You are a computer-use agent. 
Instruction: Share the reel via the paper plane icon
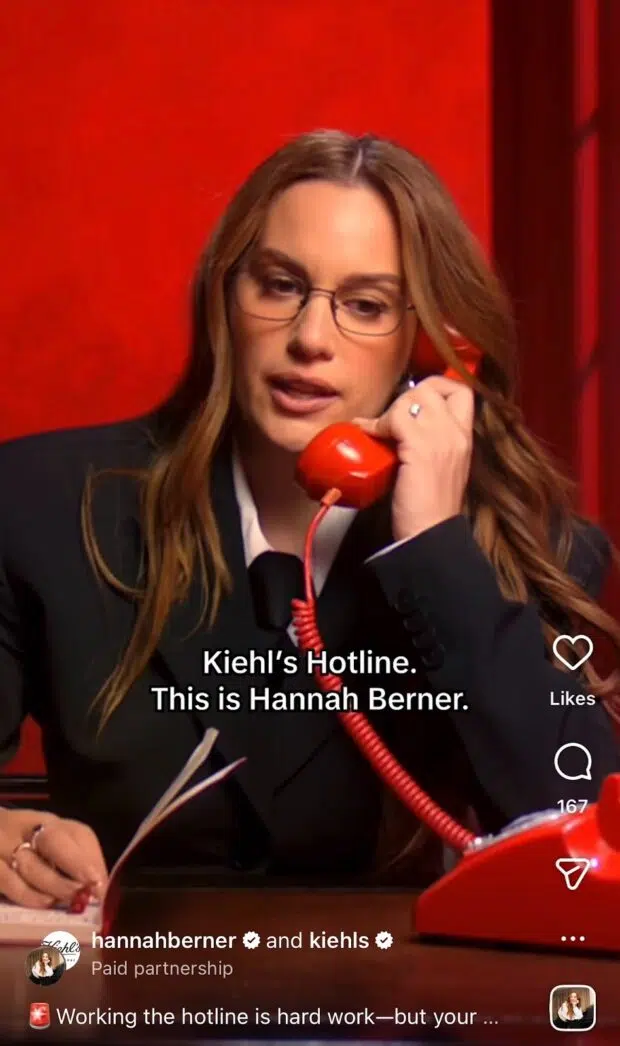[x=572, y=875]
